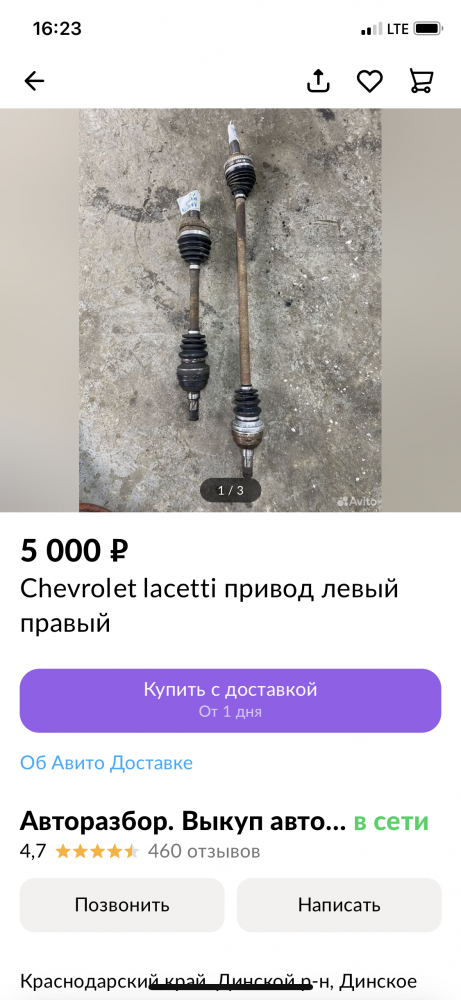Add listing to favorites with heart
This screenshot has height=1000, width=461.
(x=369, y=81)
